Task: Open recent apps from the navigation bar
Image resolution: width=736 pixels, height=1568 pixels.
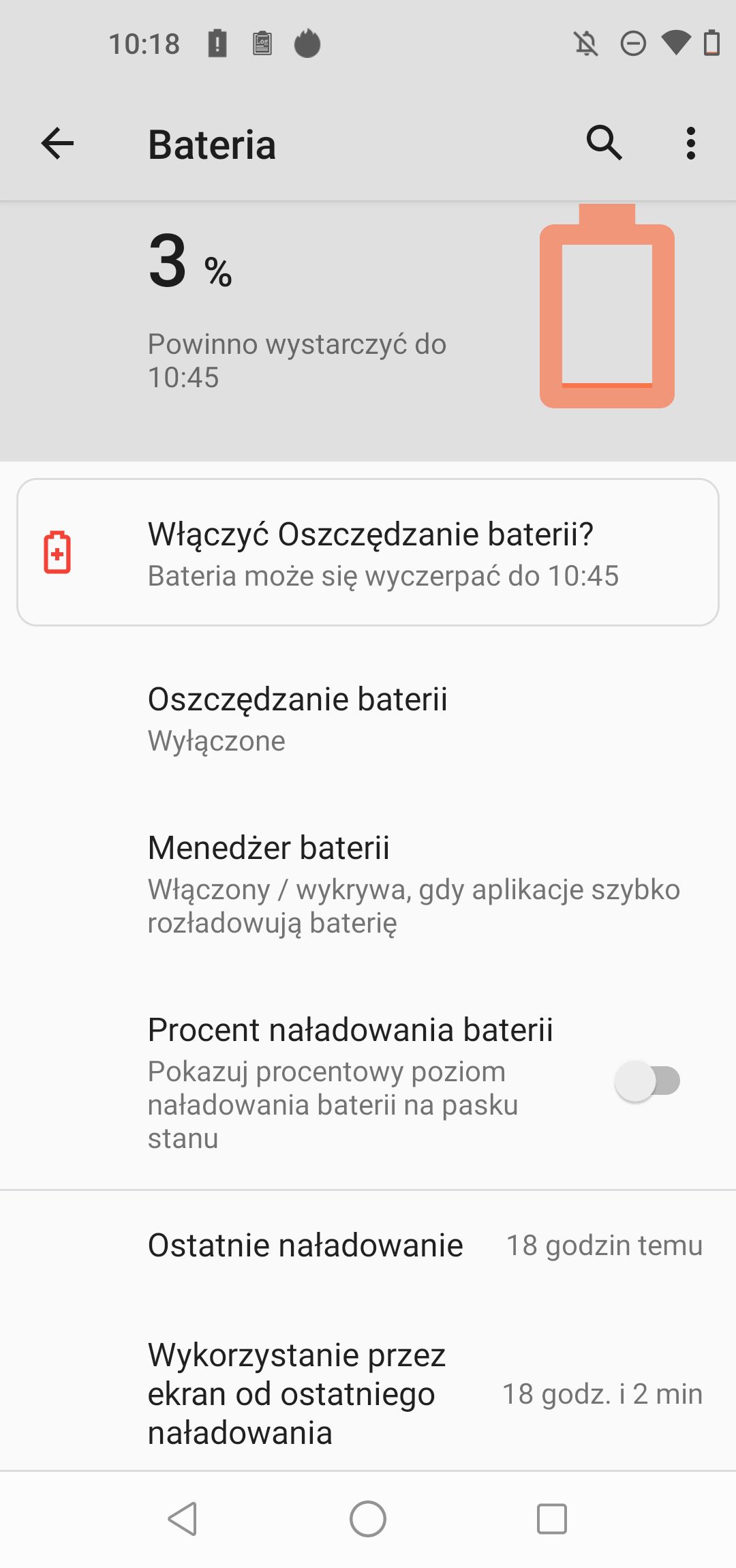Action: click(x=552, y=1519)
